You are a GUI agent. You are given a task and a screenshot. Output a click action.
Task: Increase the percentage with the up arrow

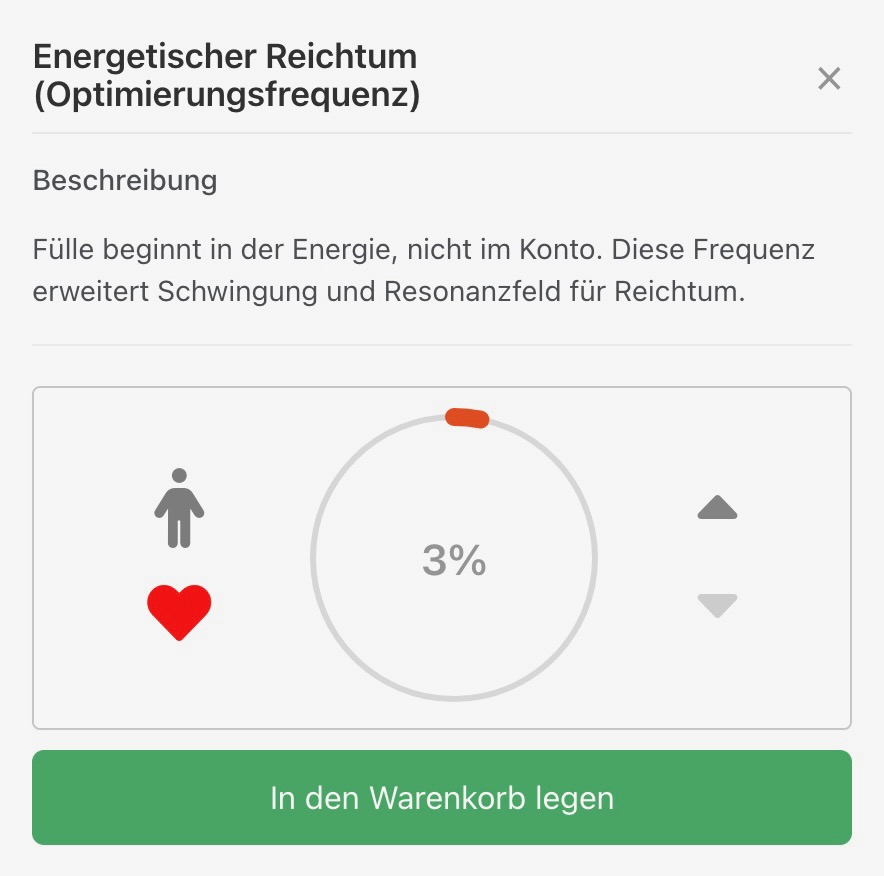[x=717, y=509]
